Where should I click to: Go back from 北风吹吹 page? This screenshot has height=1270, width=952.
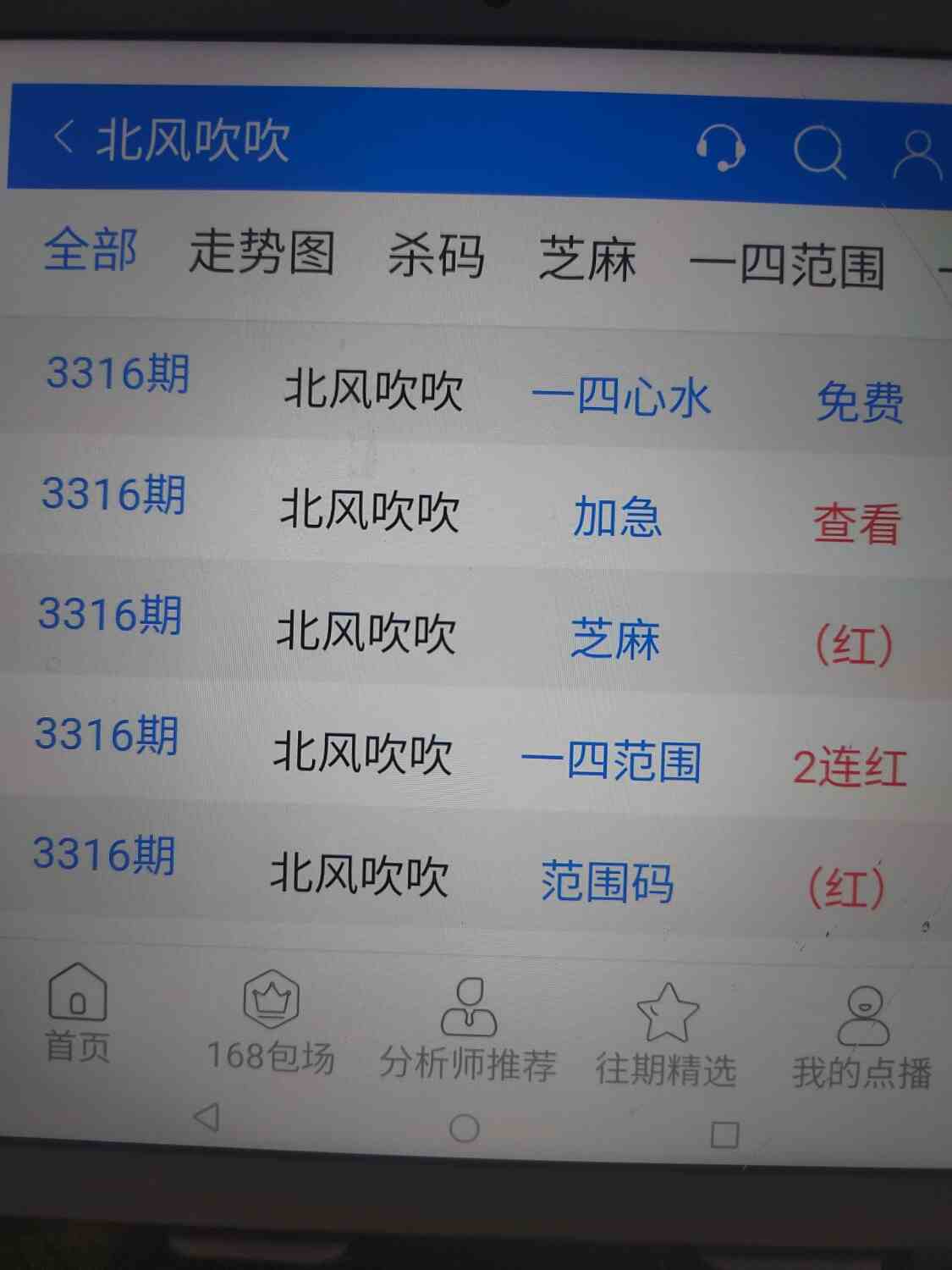coord(63,135)
